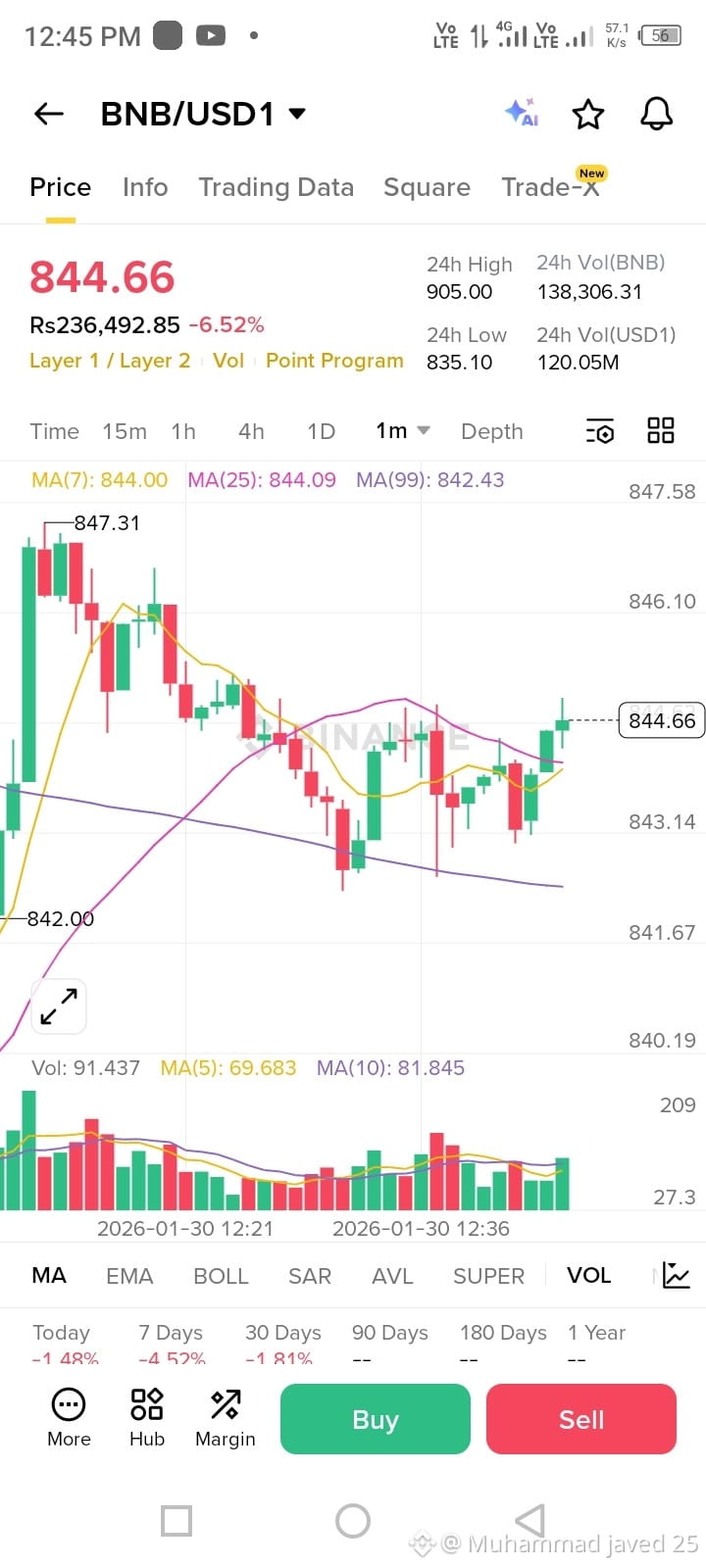Tap the red Sell button
706x1568 pixels.
[x=580, y=1419]
